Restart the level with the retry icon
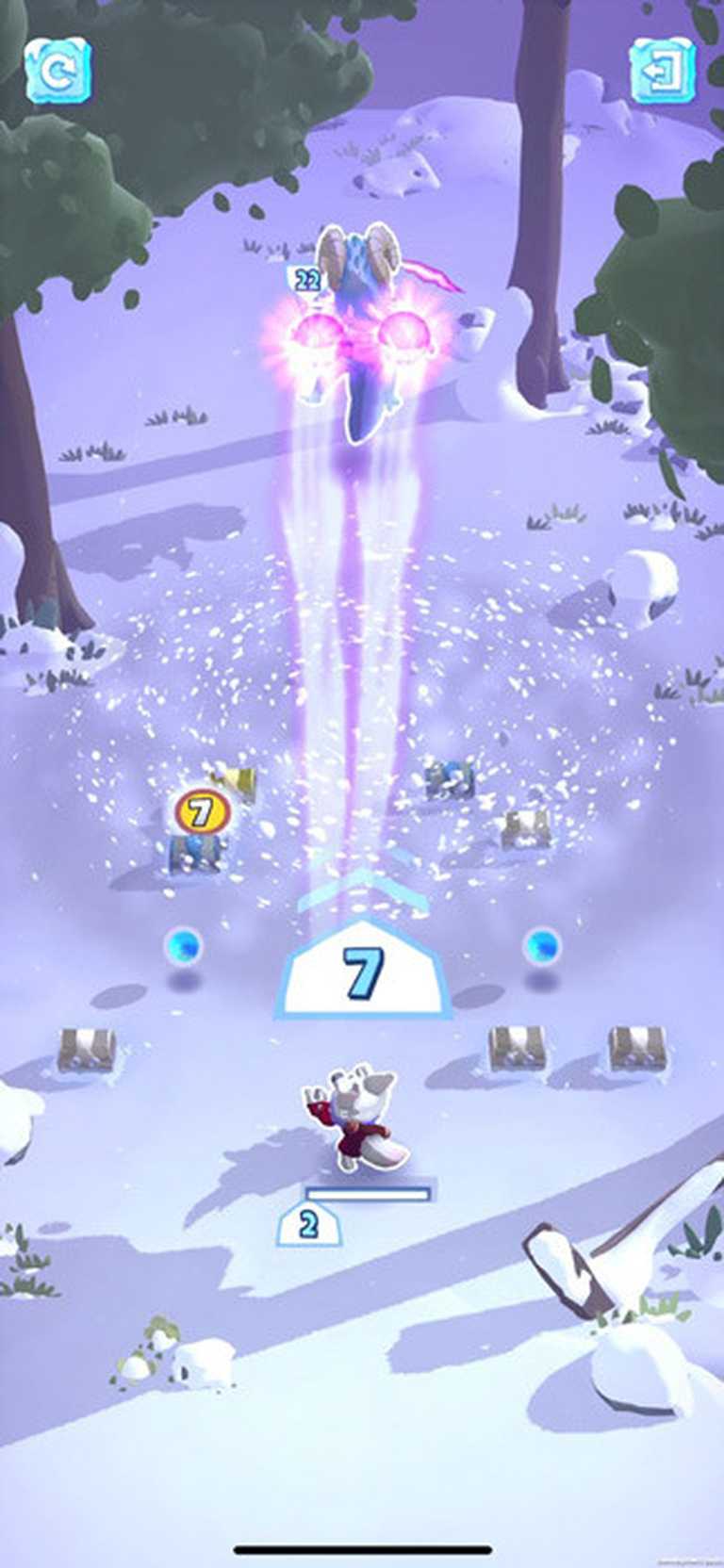 58,70
